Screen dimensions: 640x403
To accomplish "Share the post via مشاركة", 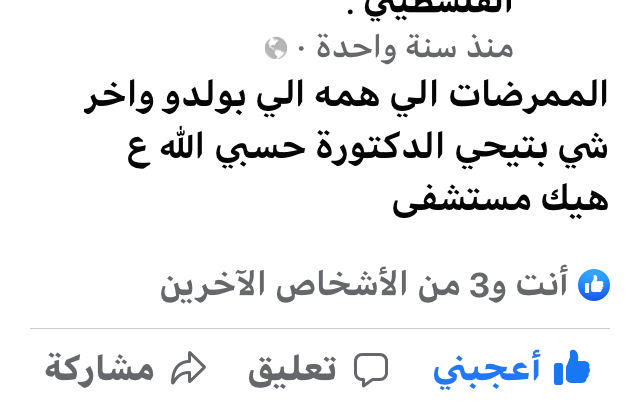I will pyautogui.click(x=124, y=369).
